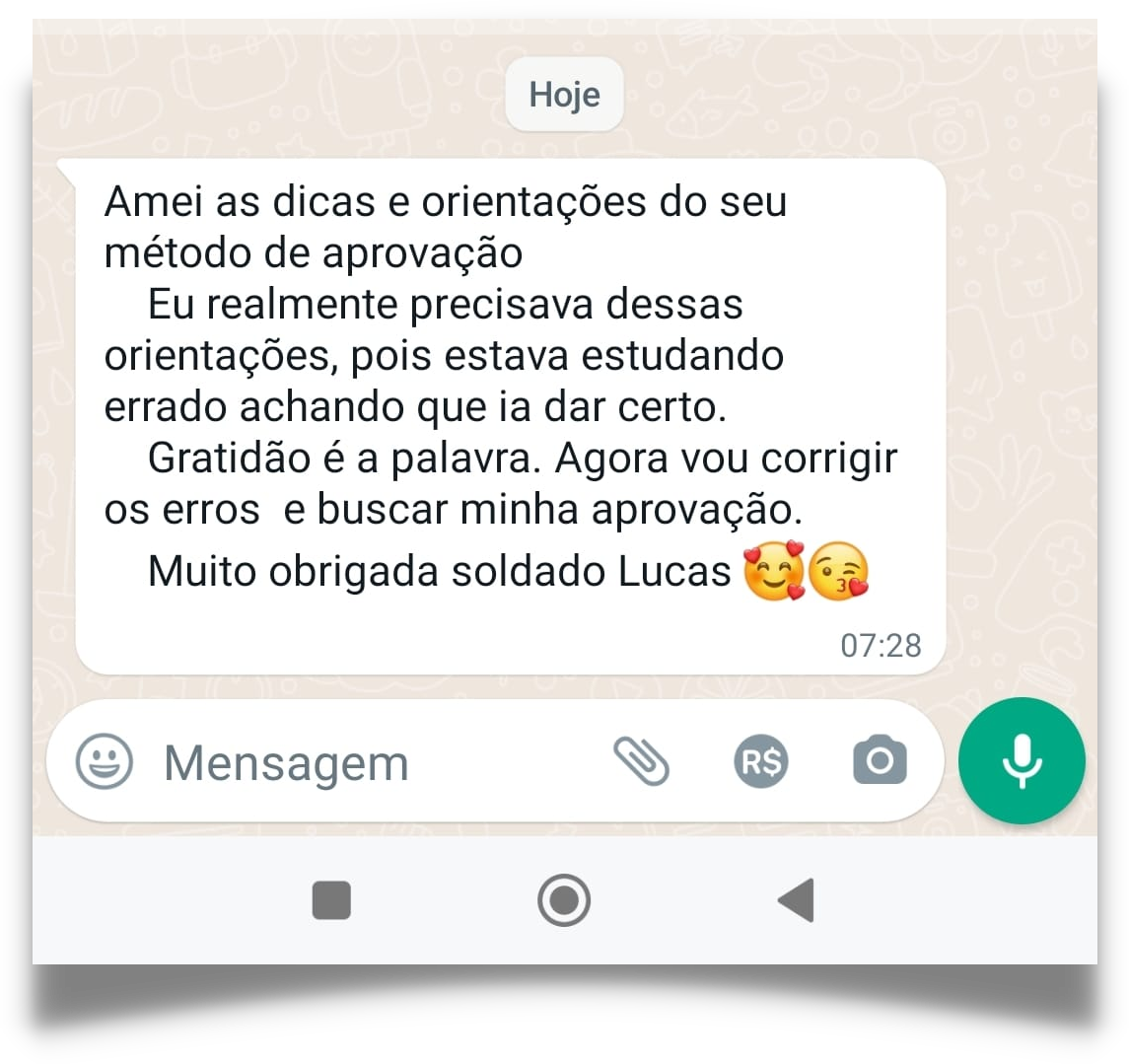Open the emoji picker

point(105,762)
